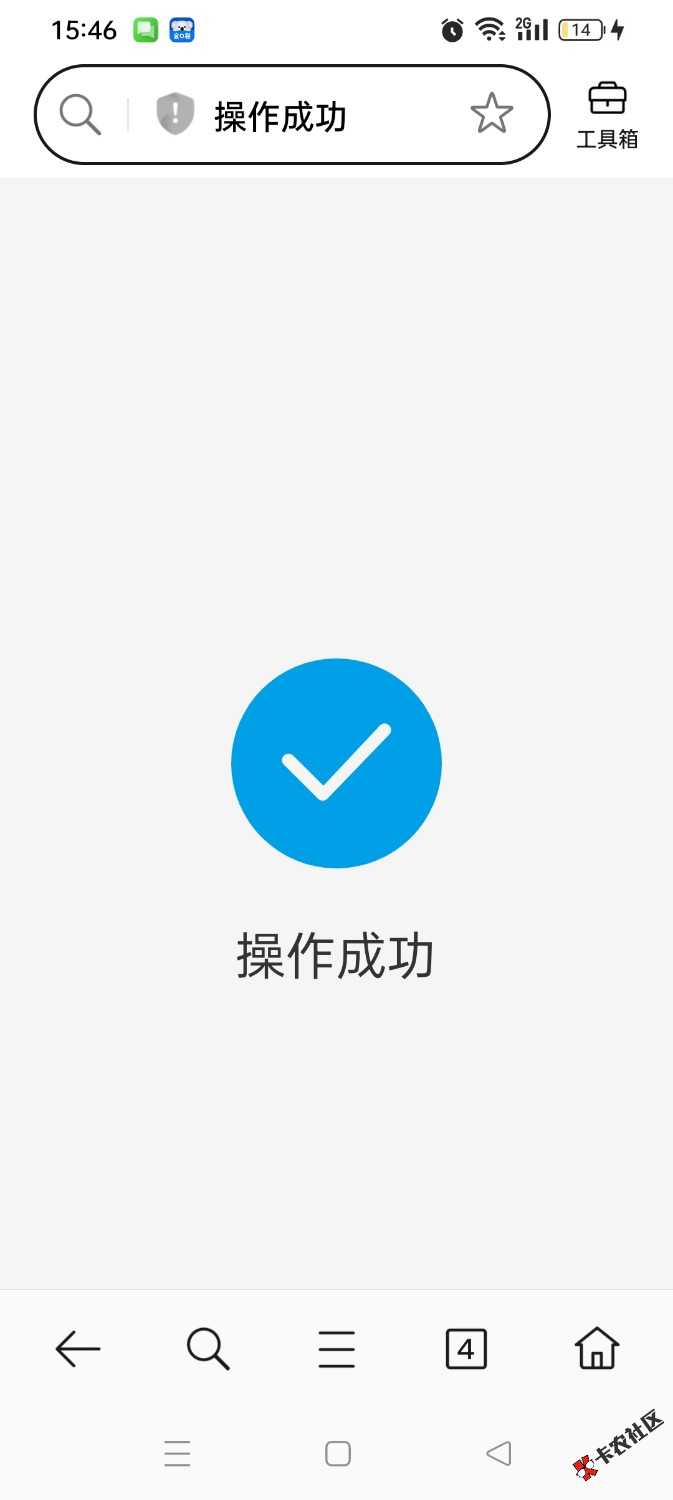Go to the browser home page

pyautogui.click(x=597, y=1349)
